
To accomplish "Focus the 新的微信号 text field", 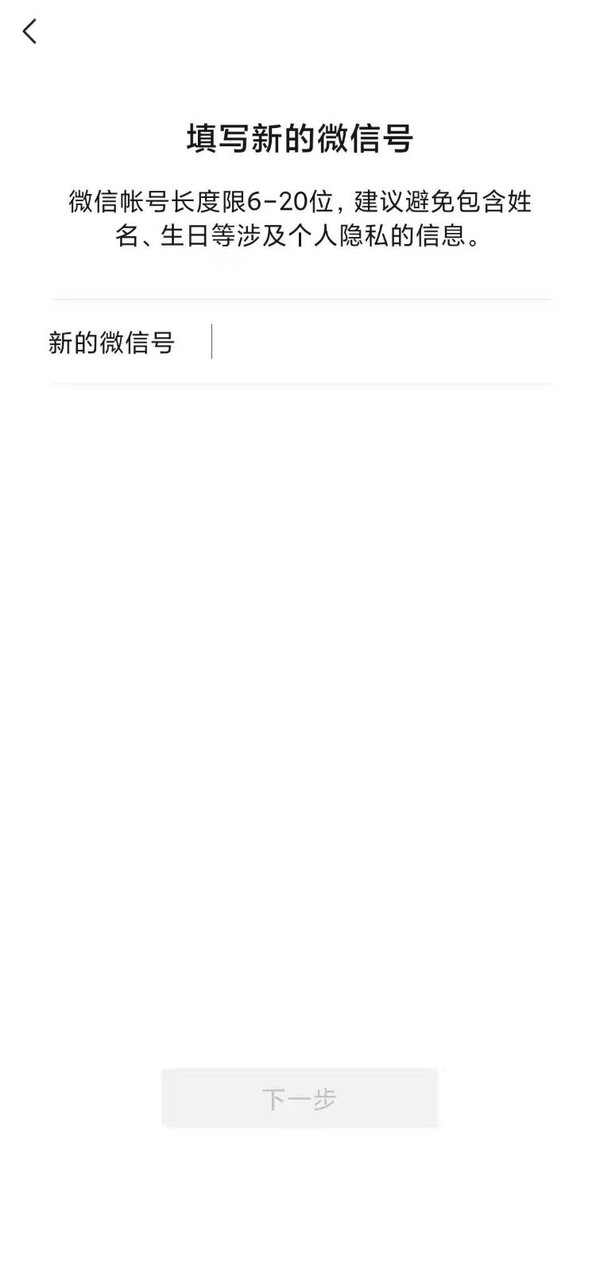I will click(x=380, y=343).
